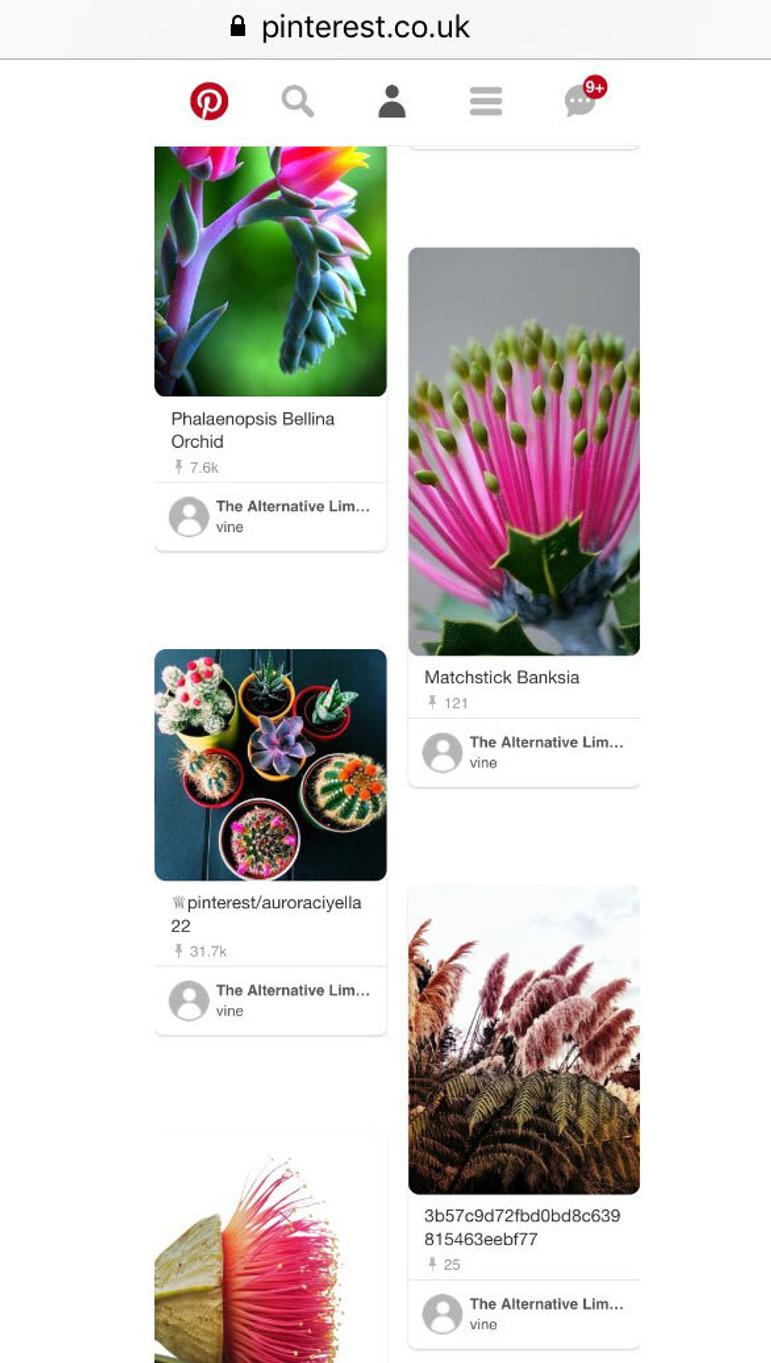
Task: Click the padlock icon in the address bar
Action: pos(235,28)
